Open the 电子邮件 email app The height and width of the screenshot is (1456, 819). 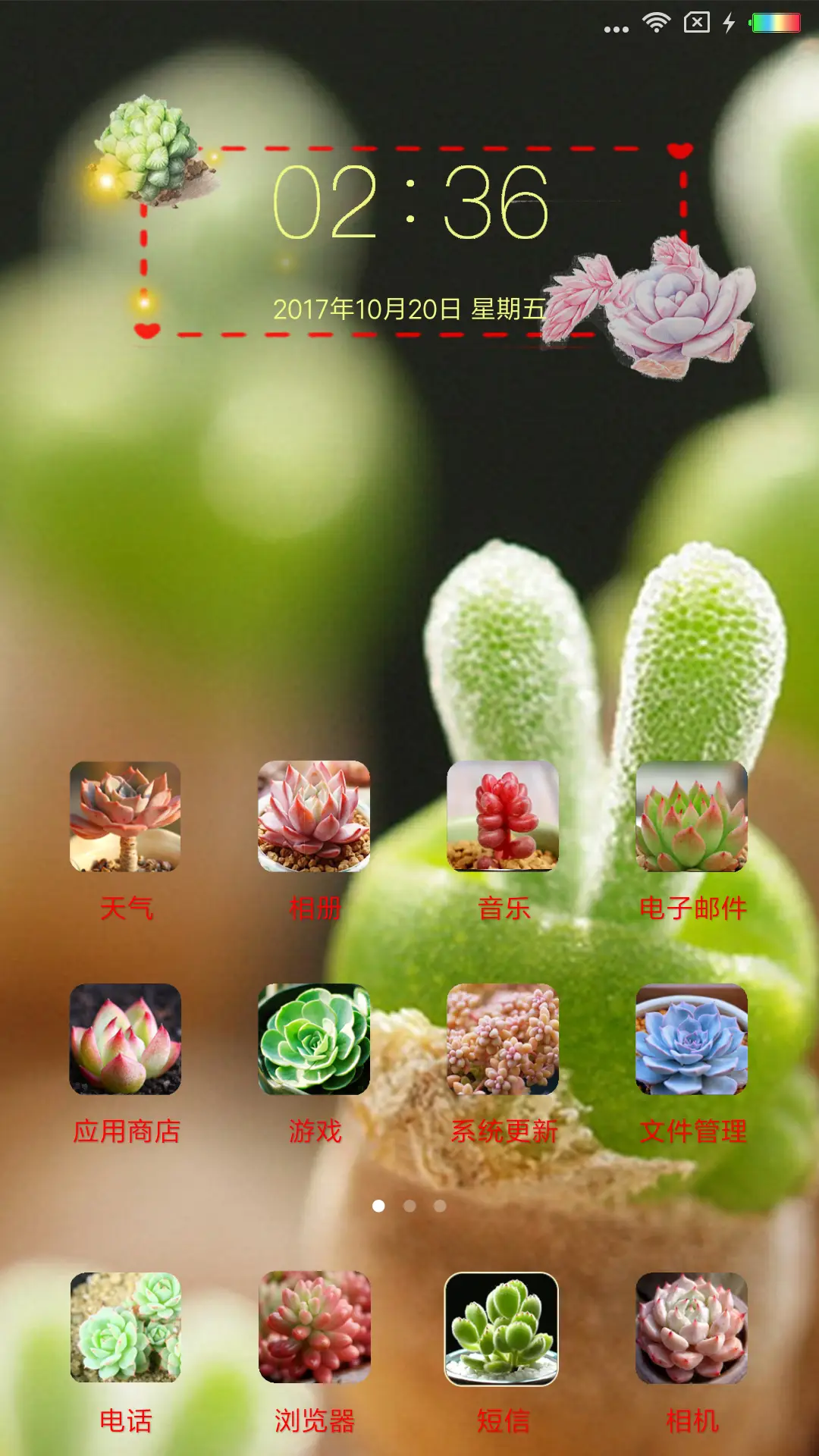point(692,817)
